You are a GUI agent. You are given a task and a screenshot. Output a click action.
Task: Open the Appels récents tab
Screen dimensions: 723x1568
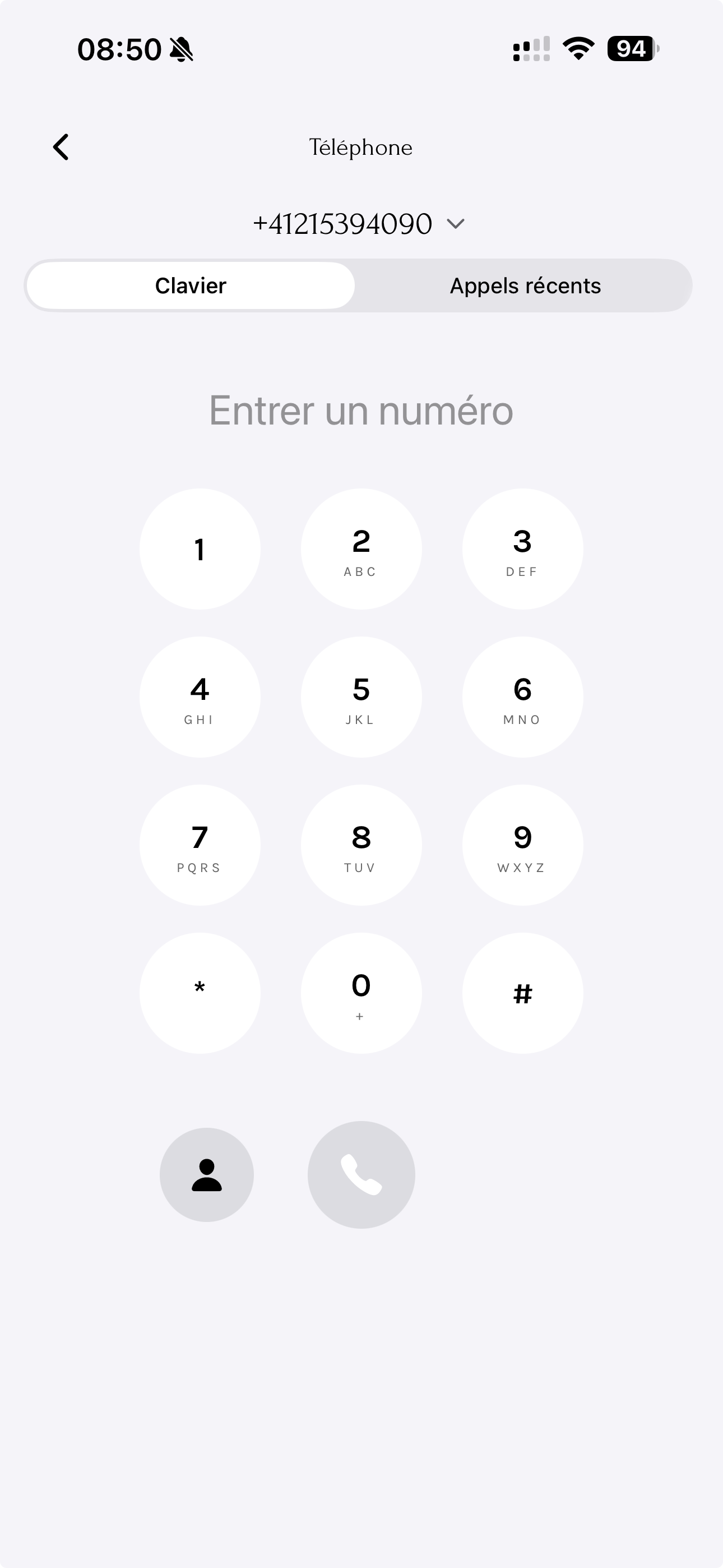tap(526, 285)
